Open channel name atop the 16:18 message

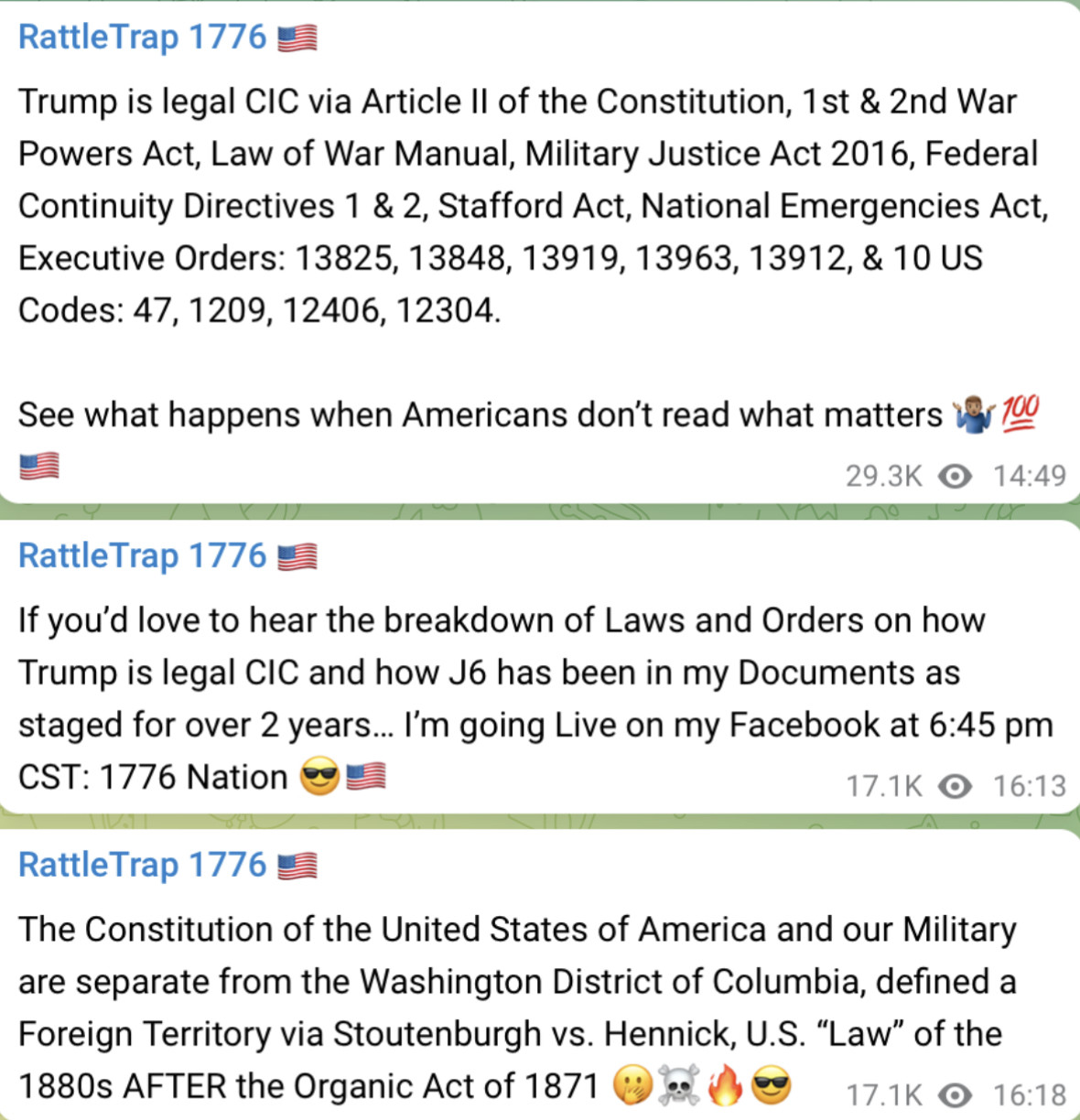tap(143, 865)
